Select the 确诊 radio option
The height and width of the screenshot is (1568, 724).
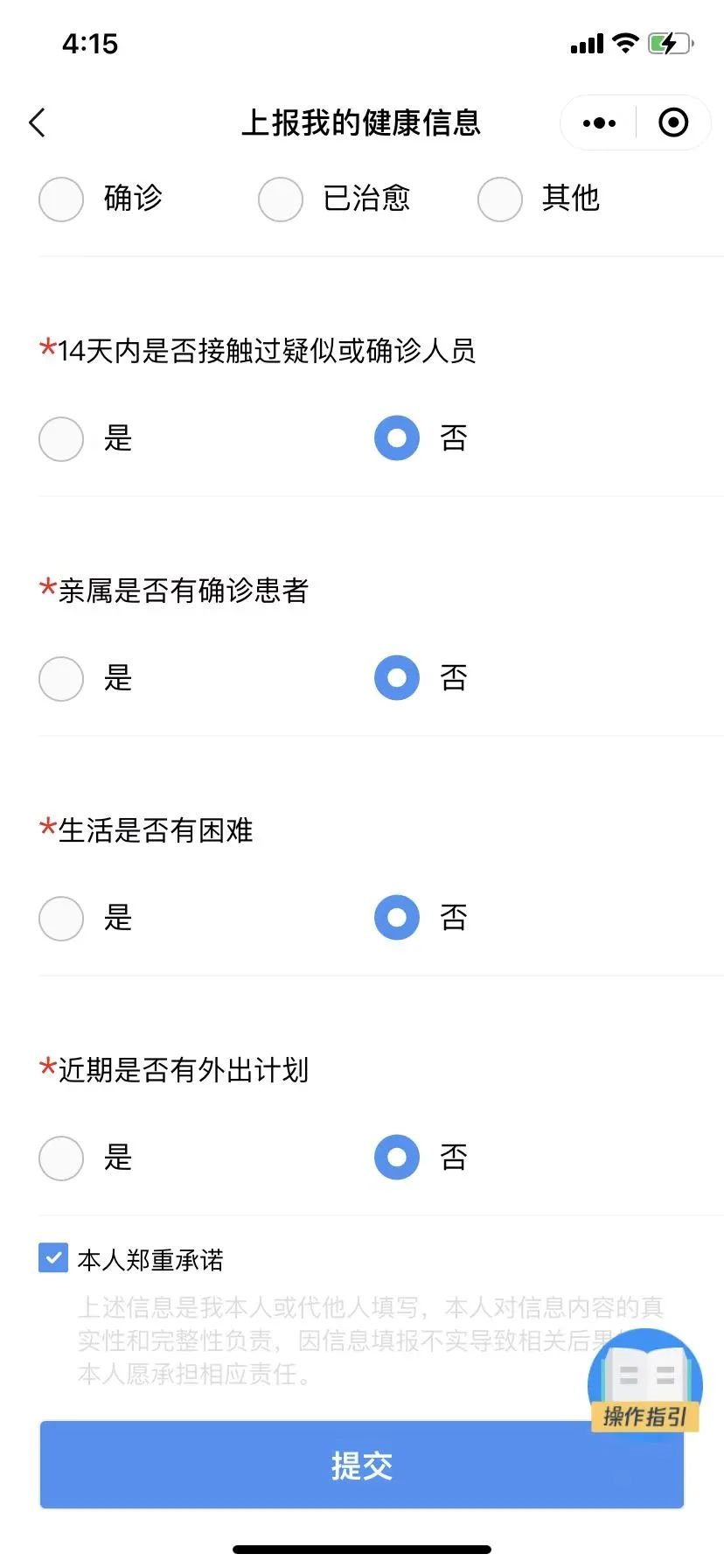point(61,199)
